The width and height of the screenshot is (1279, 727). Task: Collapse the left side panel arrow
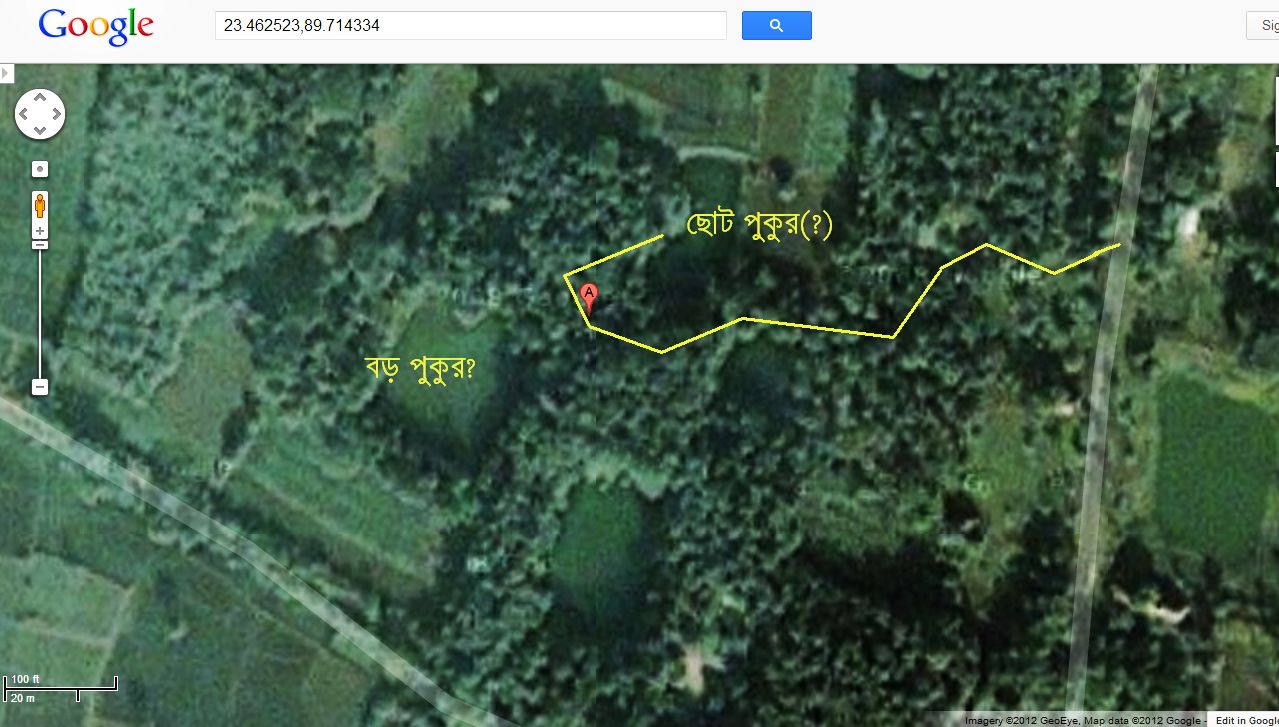pos(6,73)
